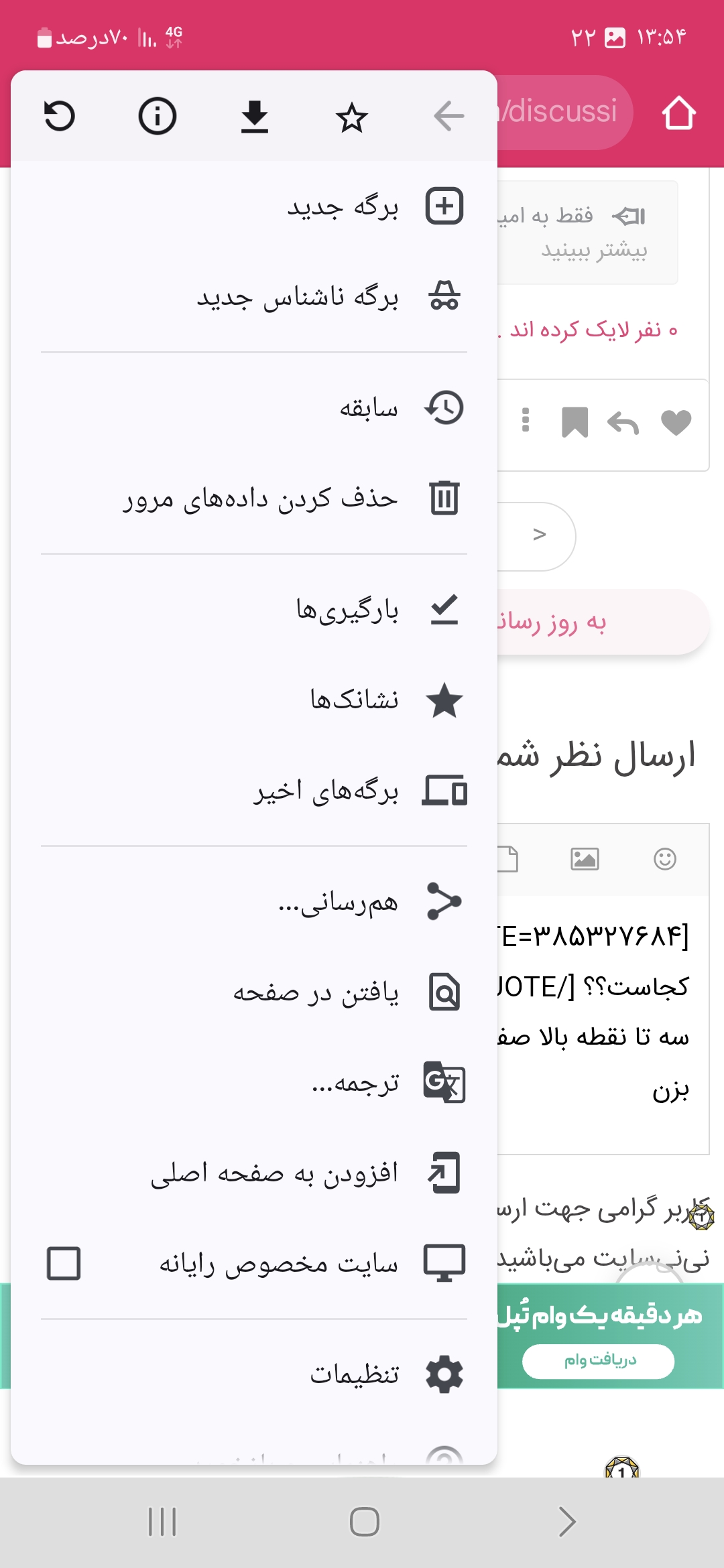This screenshot has height=1568, width=724.
Task: Check the سایت مخصوص رایانه checkbox
Action: click(x=64, y=1263)
